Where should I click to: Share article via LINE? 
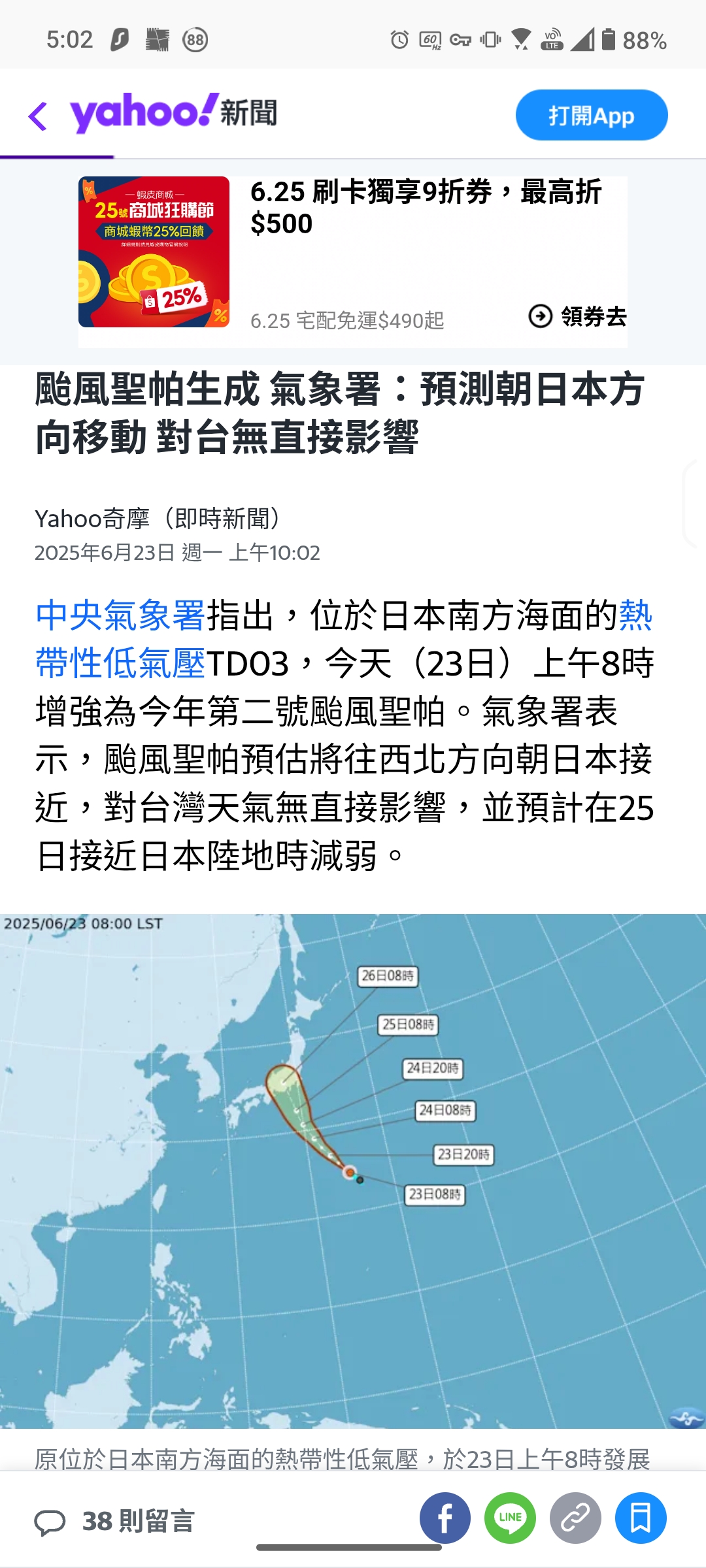coord(510,1518)
